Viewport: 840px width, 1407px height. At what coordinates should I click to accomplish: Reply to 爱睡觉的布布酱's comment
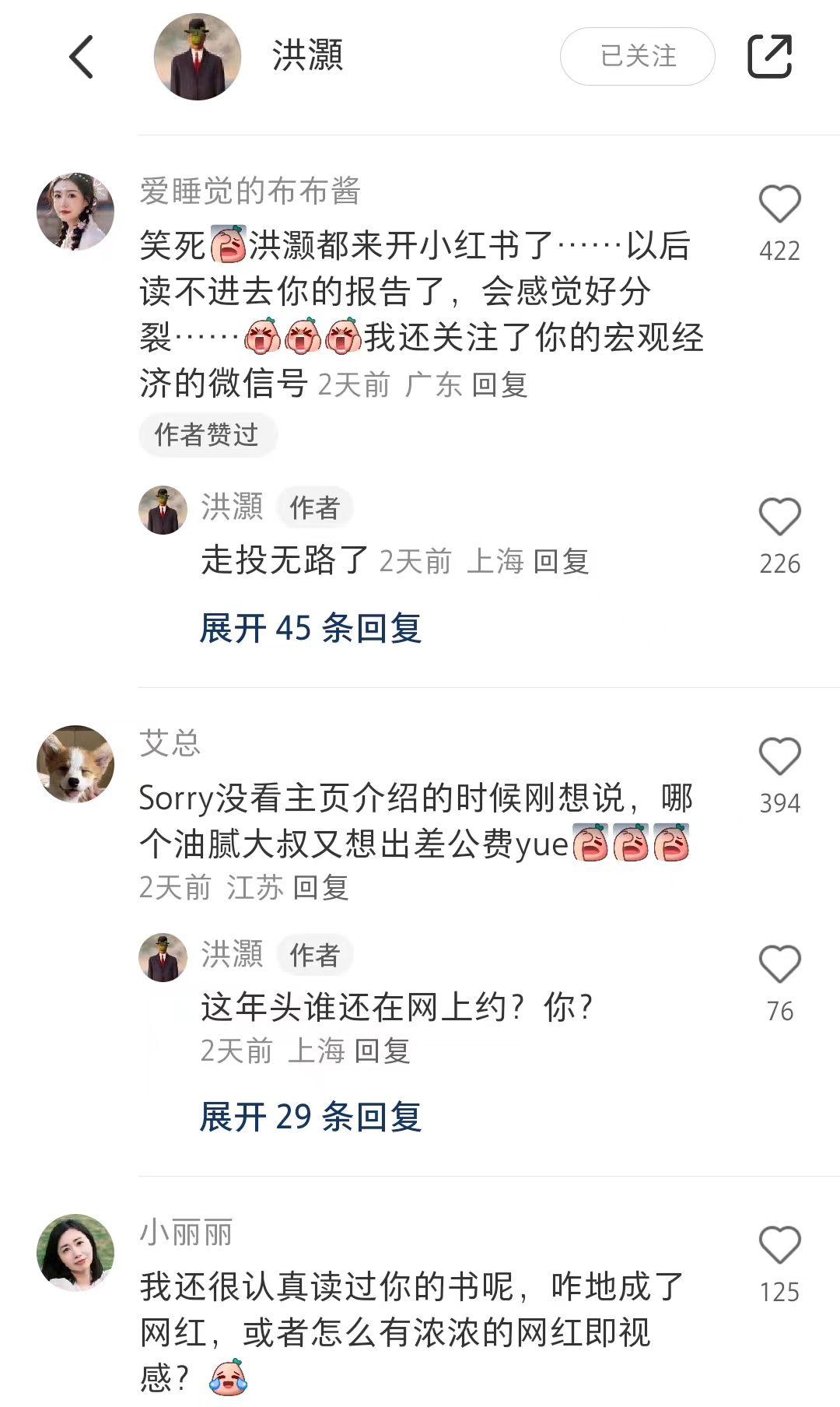click(x=499, y=384)
